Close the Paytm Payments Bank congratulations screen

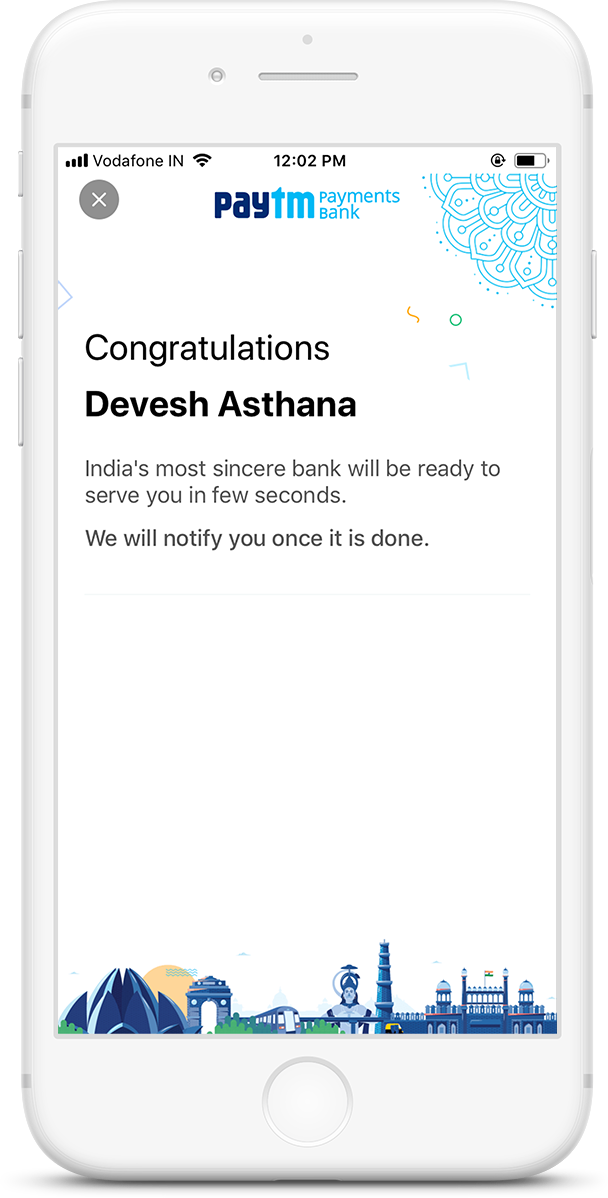click(99, 200)
